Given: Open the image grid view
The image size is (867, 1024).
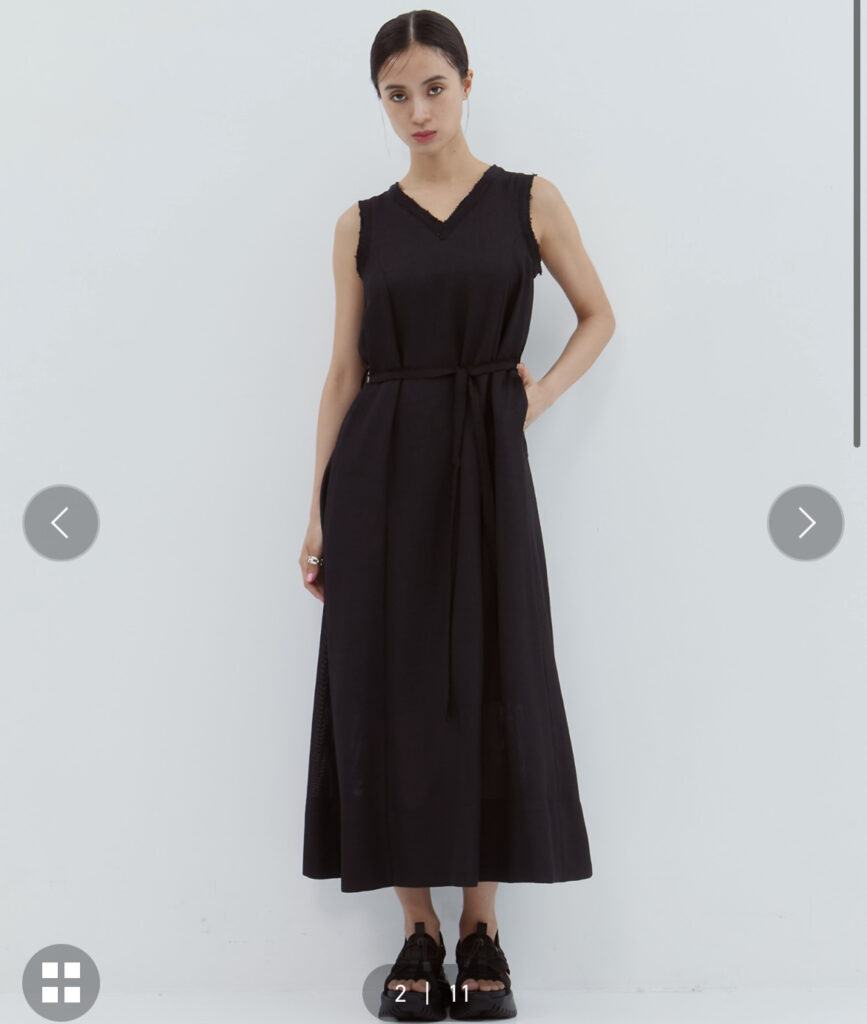Looking at the screenshot, I should [x=61, y=981].
